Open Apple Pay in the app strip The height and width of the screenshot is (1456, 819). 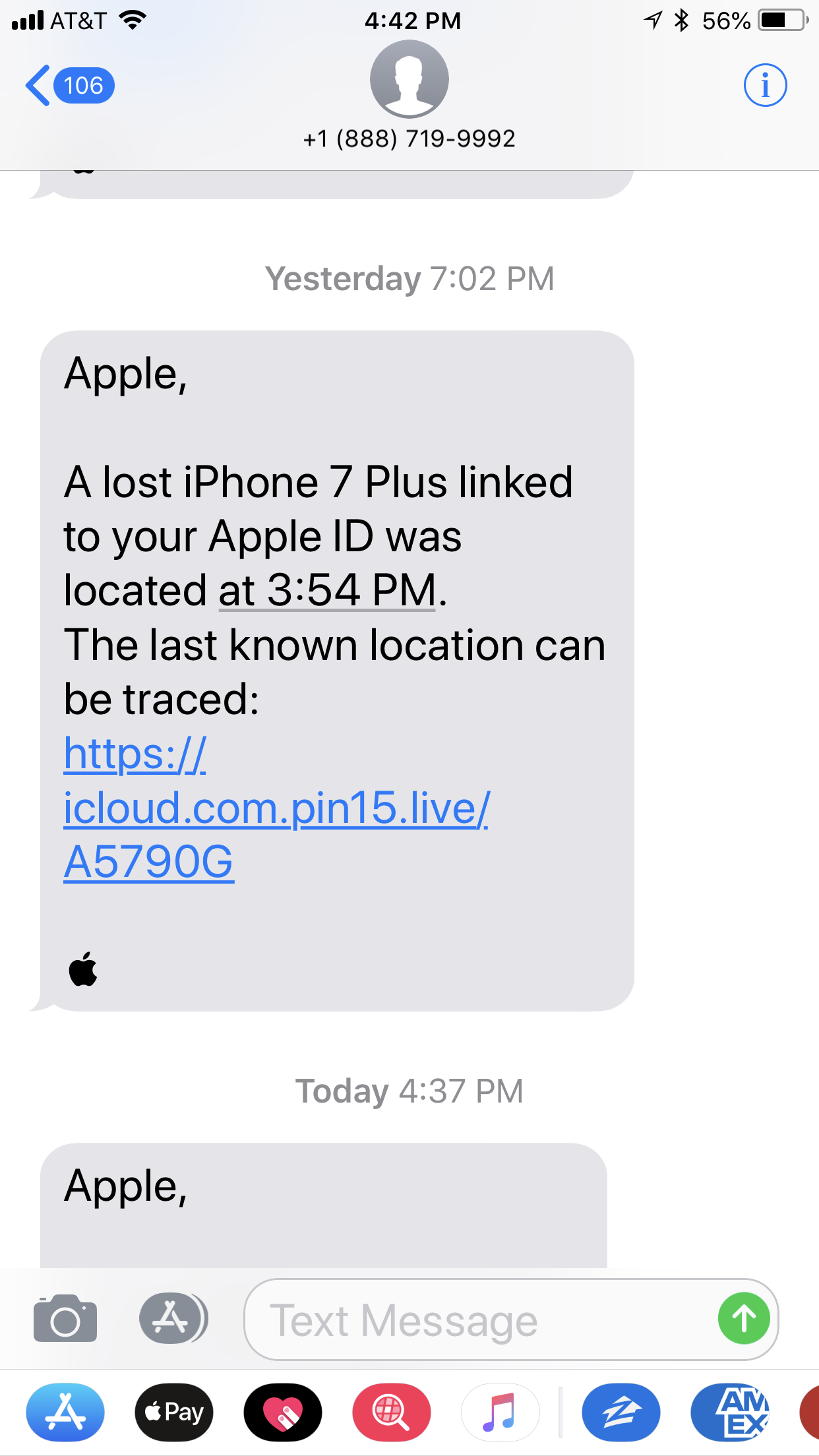click(x=174, y=1412)
